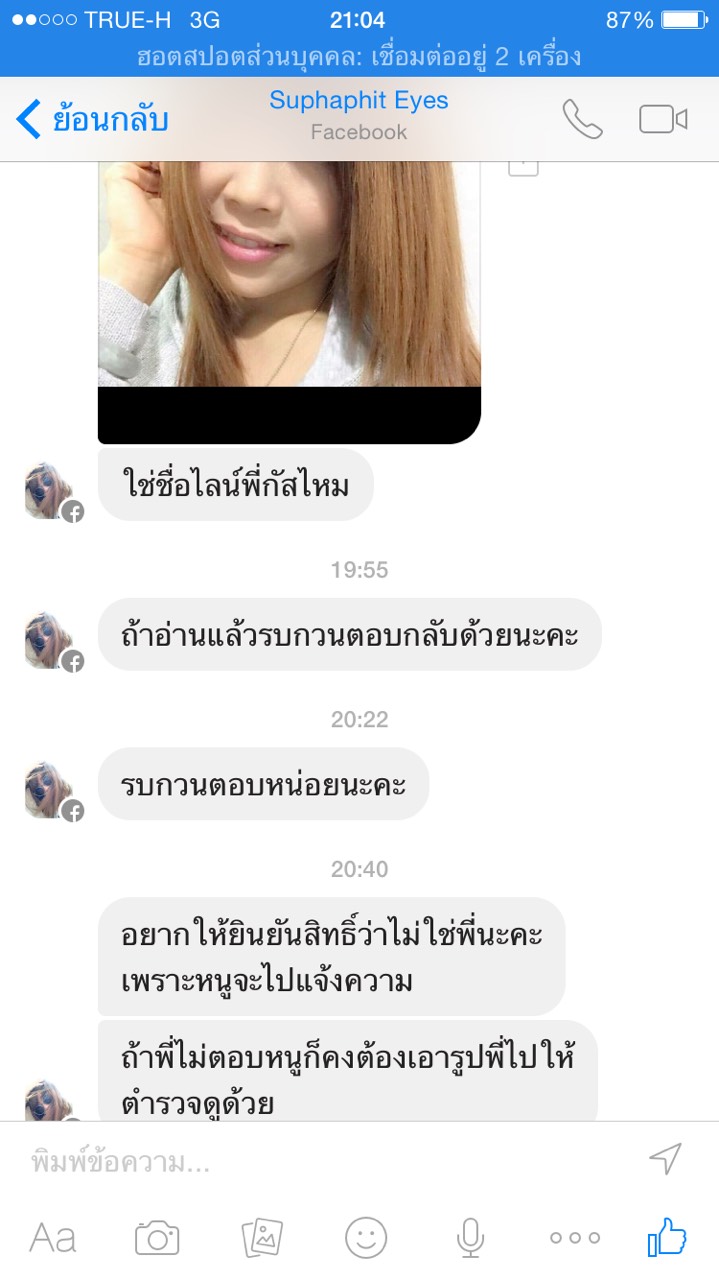Image resolution: width=719 pixels, height=1280 pixels.
Task: Record a voice message with the microphone
Action: [x=470, y=1238]
